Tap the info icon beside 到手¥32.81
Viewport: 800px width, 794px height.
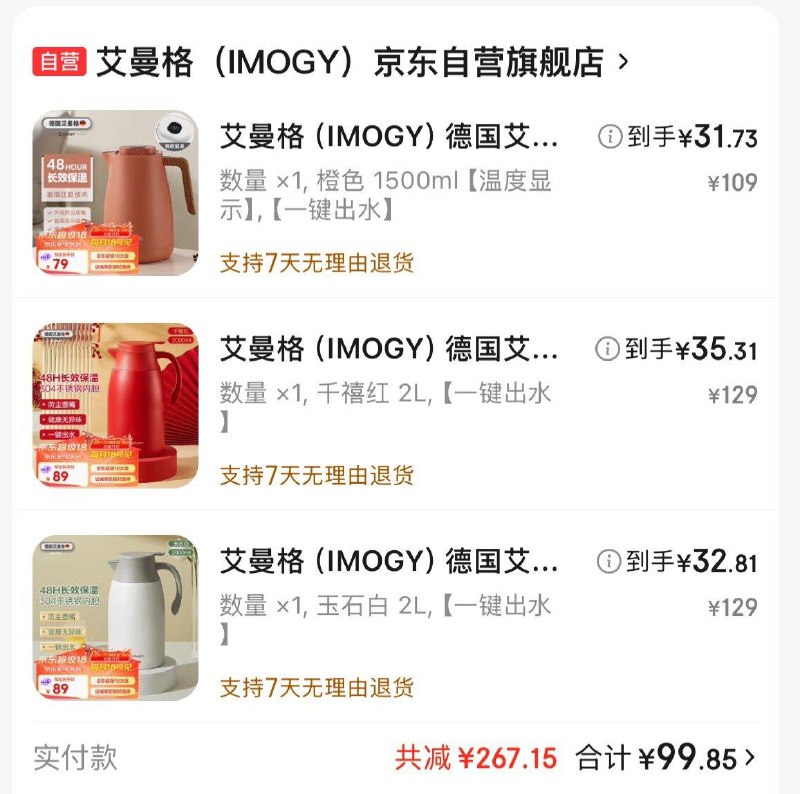pos(608,561)
